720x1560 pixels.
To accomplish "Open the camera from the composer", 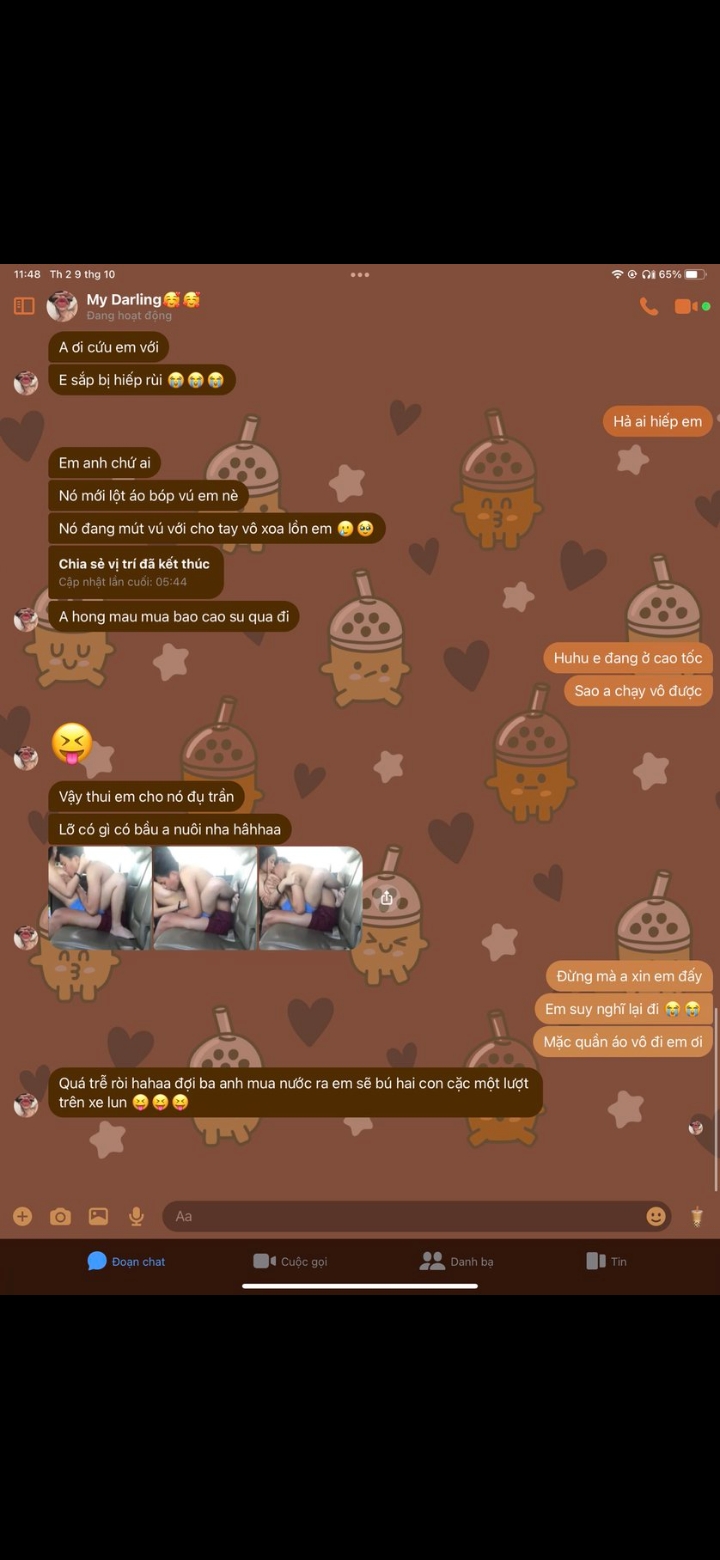I will point(61,1216).
